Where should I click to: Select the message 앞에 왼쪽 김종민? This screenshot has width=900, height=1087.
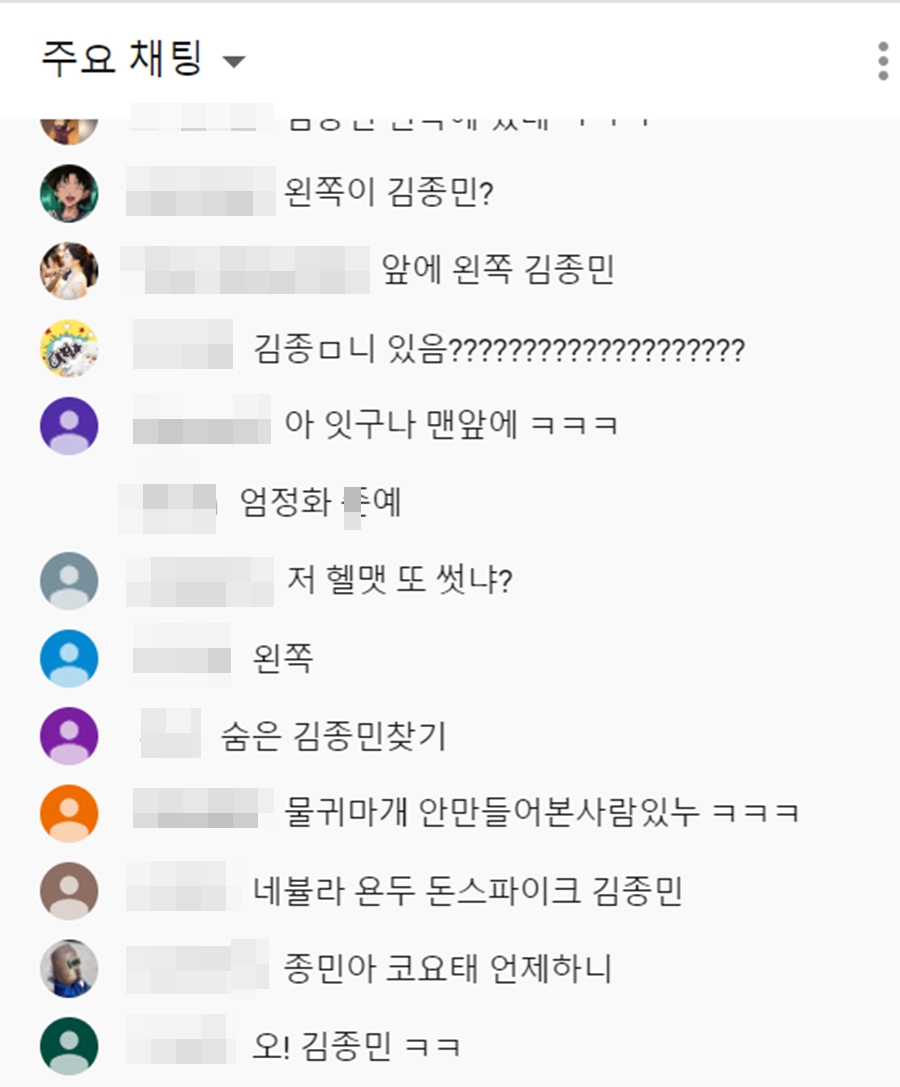pos(497,270)
